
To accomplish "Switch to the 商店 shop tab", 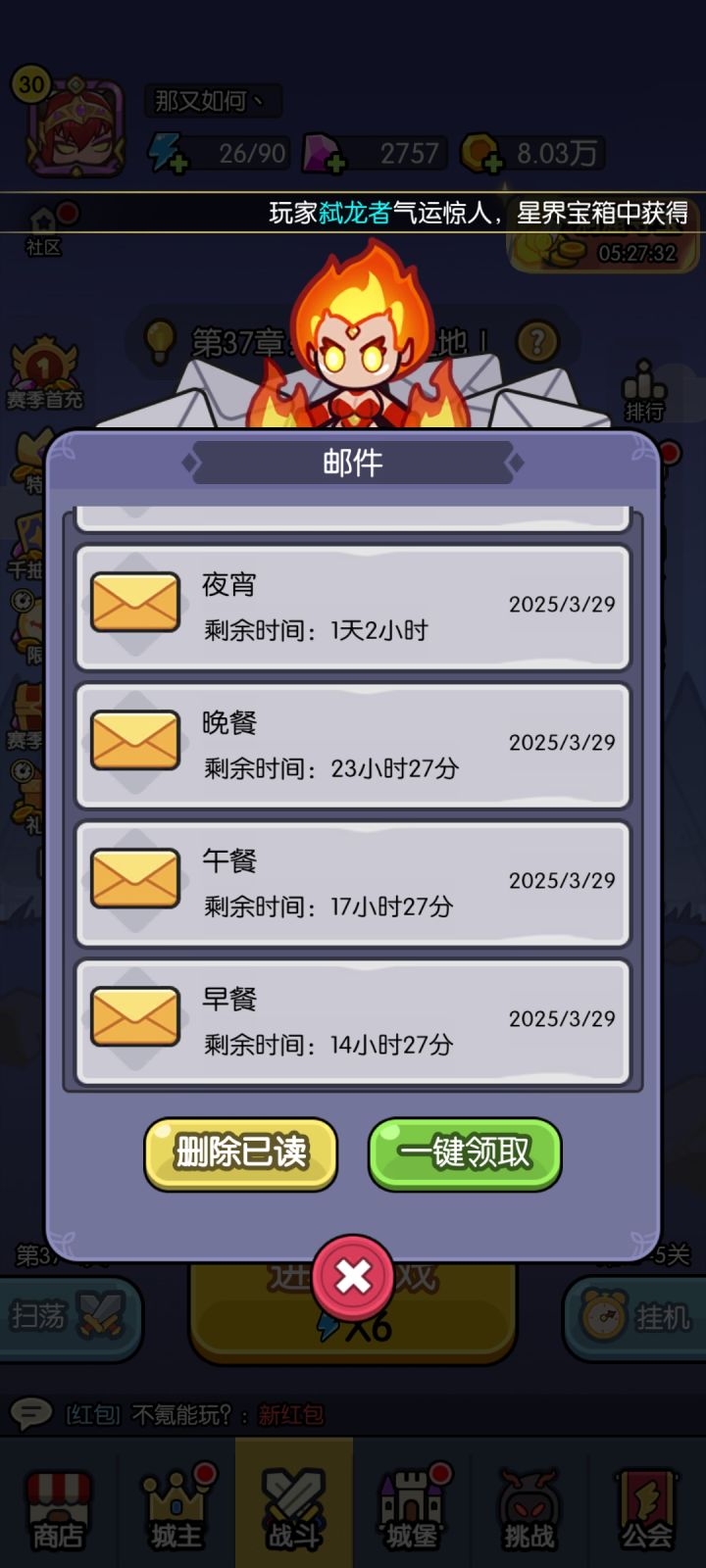I will [59, 1504].
